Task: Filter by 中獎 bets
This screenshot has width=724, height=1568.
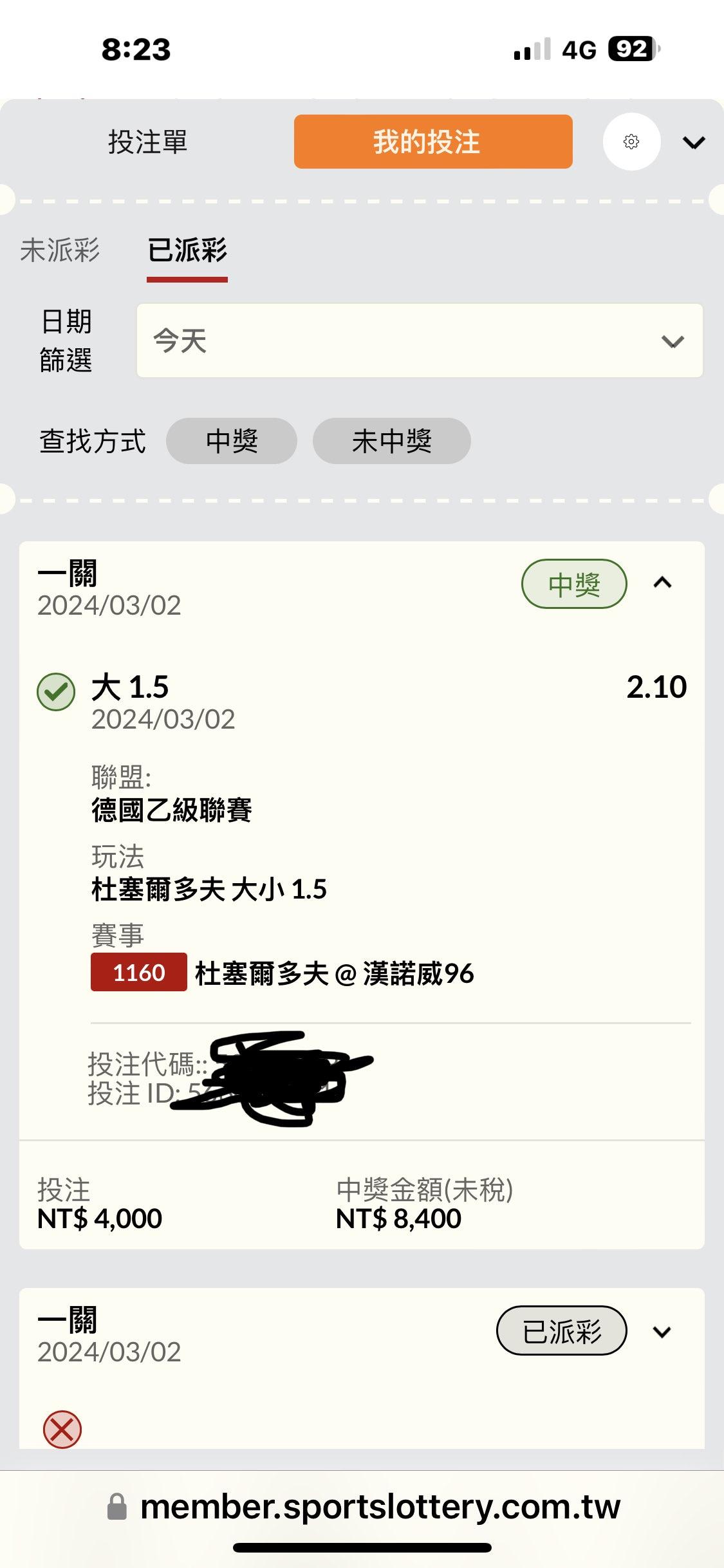Action: [232, 441]
